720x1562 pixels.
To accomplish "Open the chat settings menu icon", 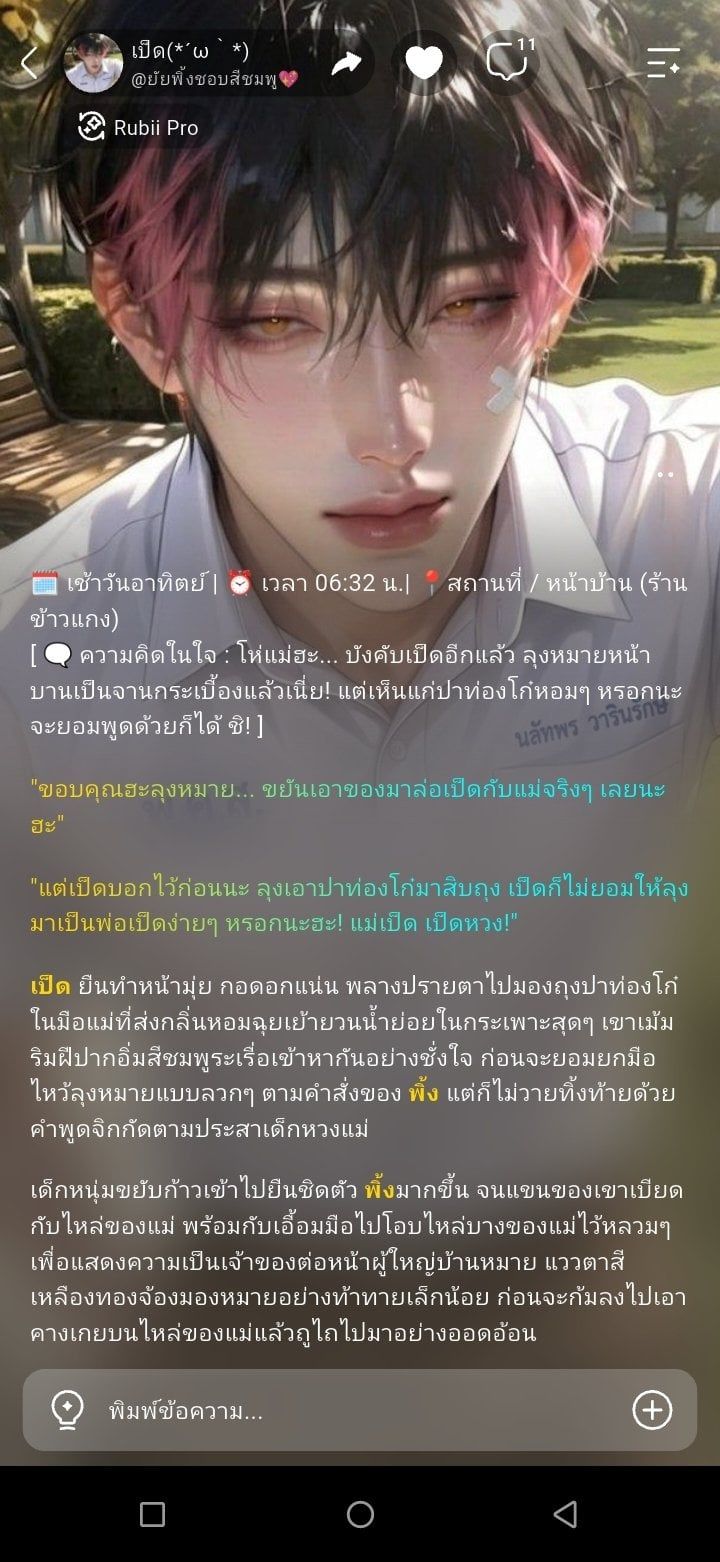I will (x=663, y=62).
